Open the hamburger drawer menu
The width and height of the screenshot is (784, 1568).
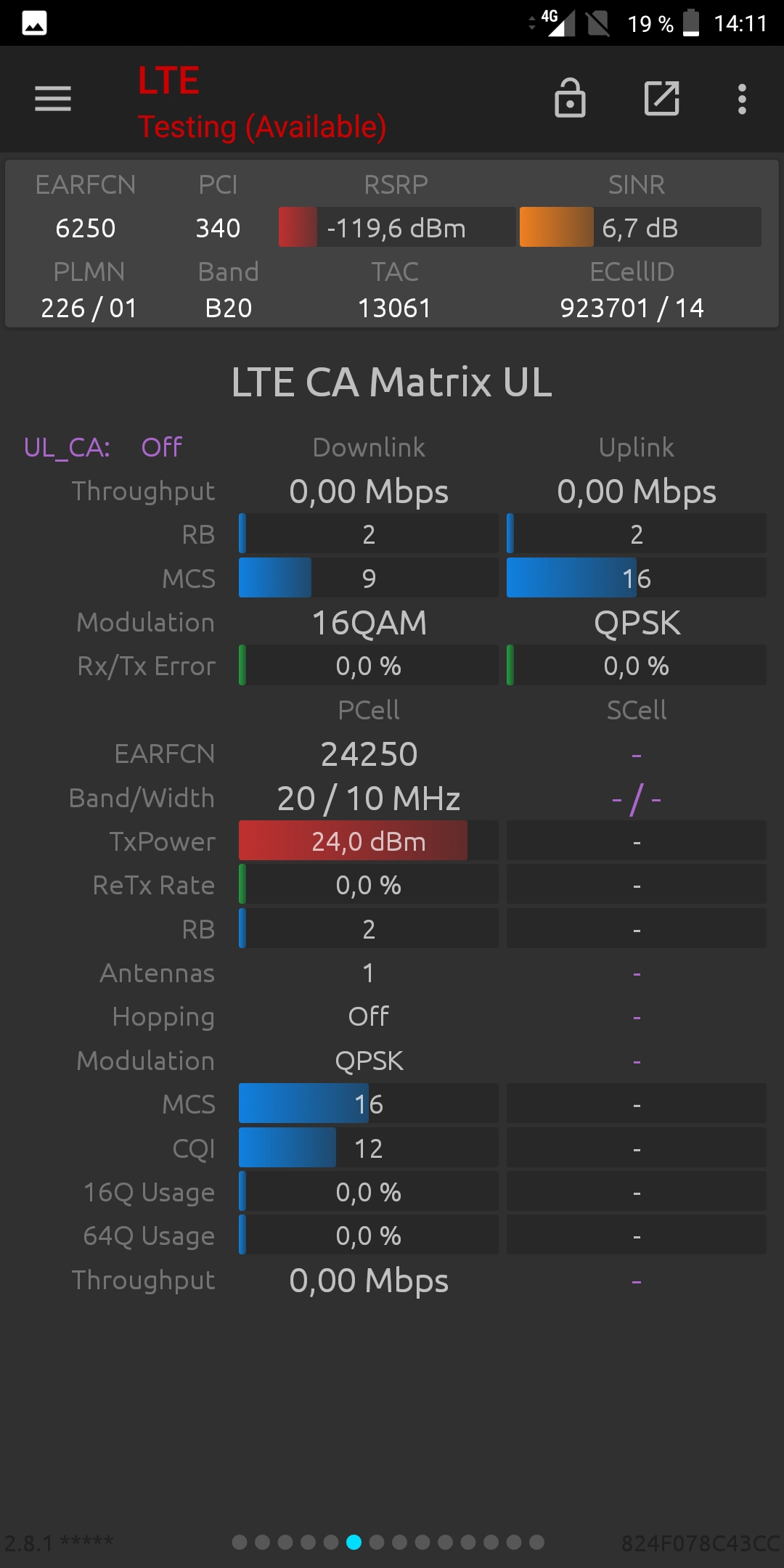pyautogui.click(x=53, y=99)
